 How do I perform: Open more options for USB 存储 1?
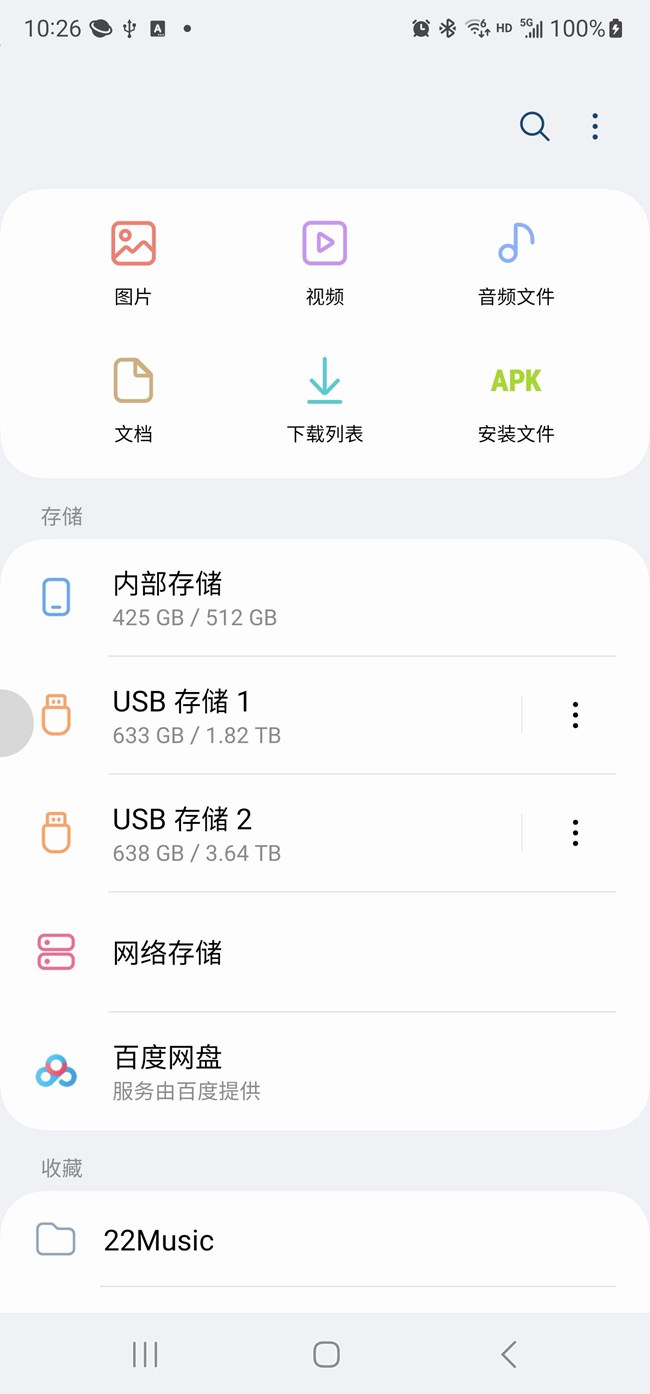coord(575,715)
